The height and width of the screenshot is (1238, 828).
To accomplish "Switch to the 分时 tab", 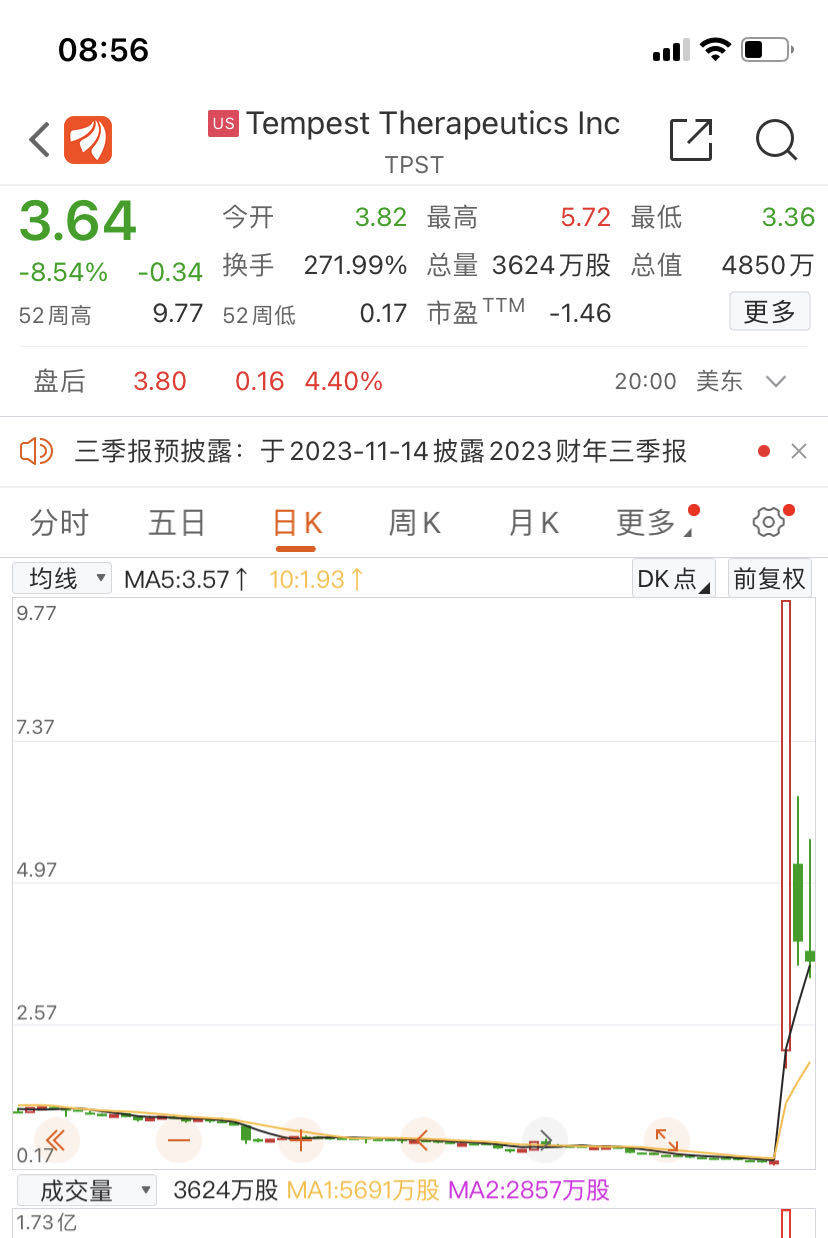I will (x=59, y=522).
